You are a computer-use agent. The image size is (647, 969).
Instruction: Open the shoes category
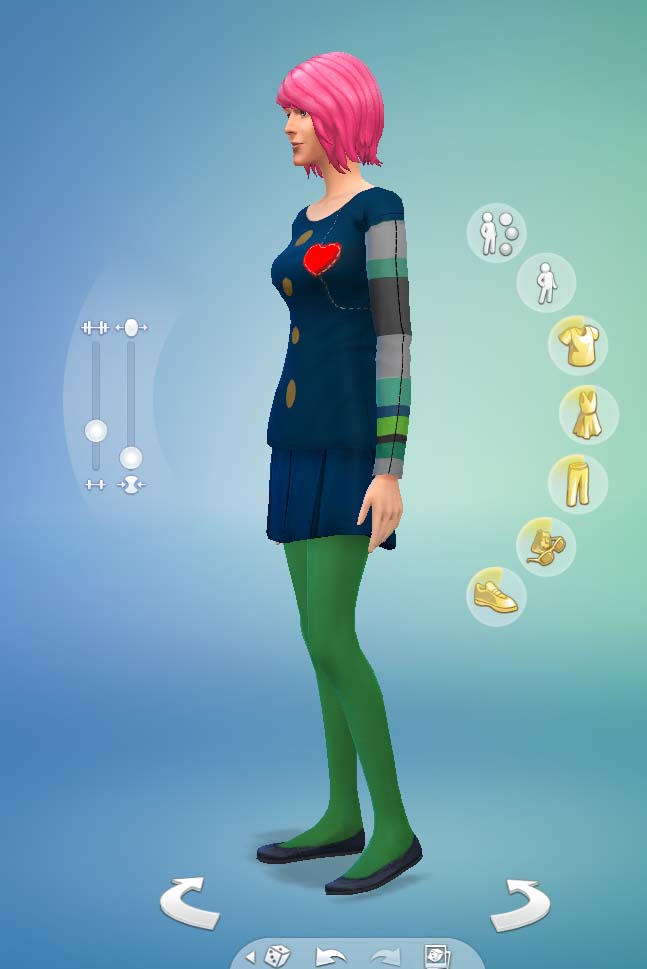click(496, 597)
